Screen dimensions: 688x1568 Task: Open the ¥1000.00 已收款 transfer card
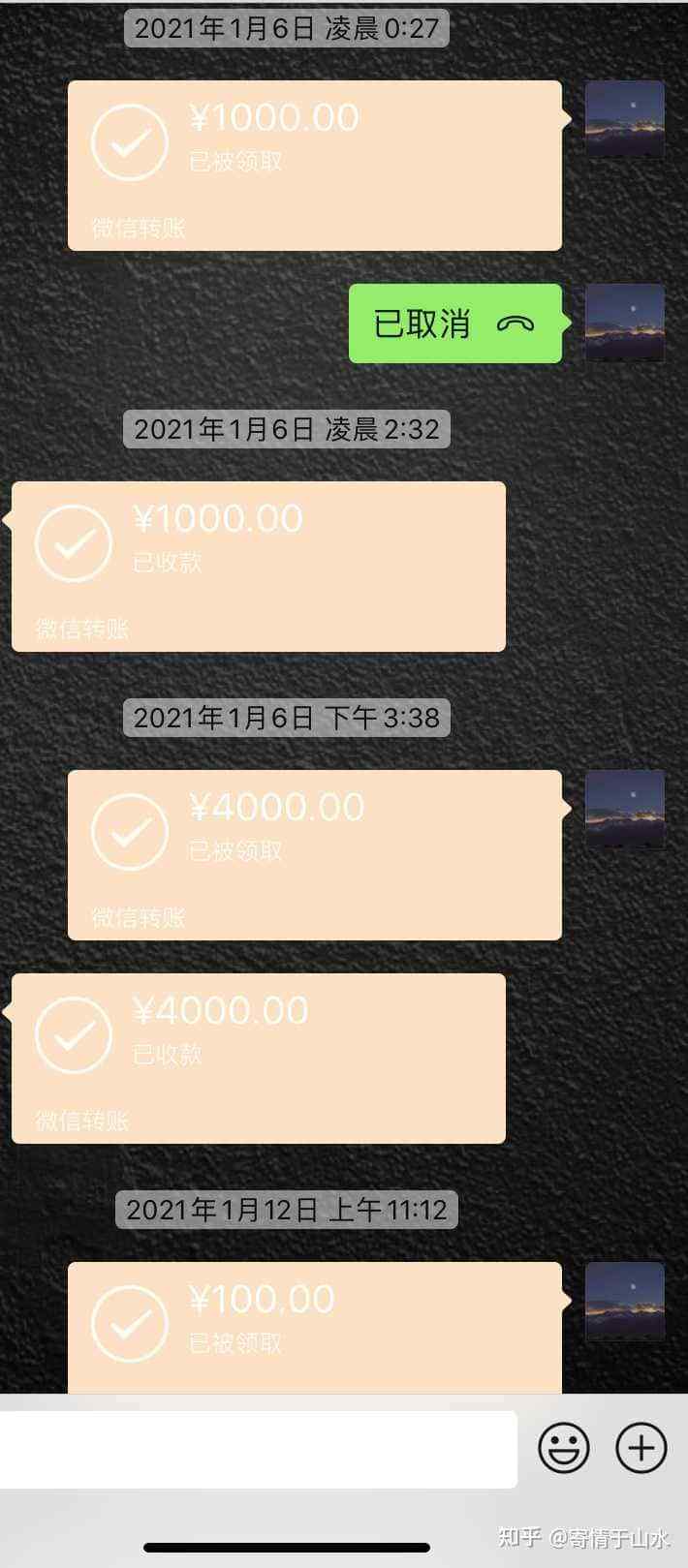coord(259,567)
